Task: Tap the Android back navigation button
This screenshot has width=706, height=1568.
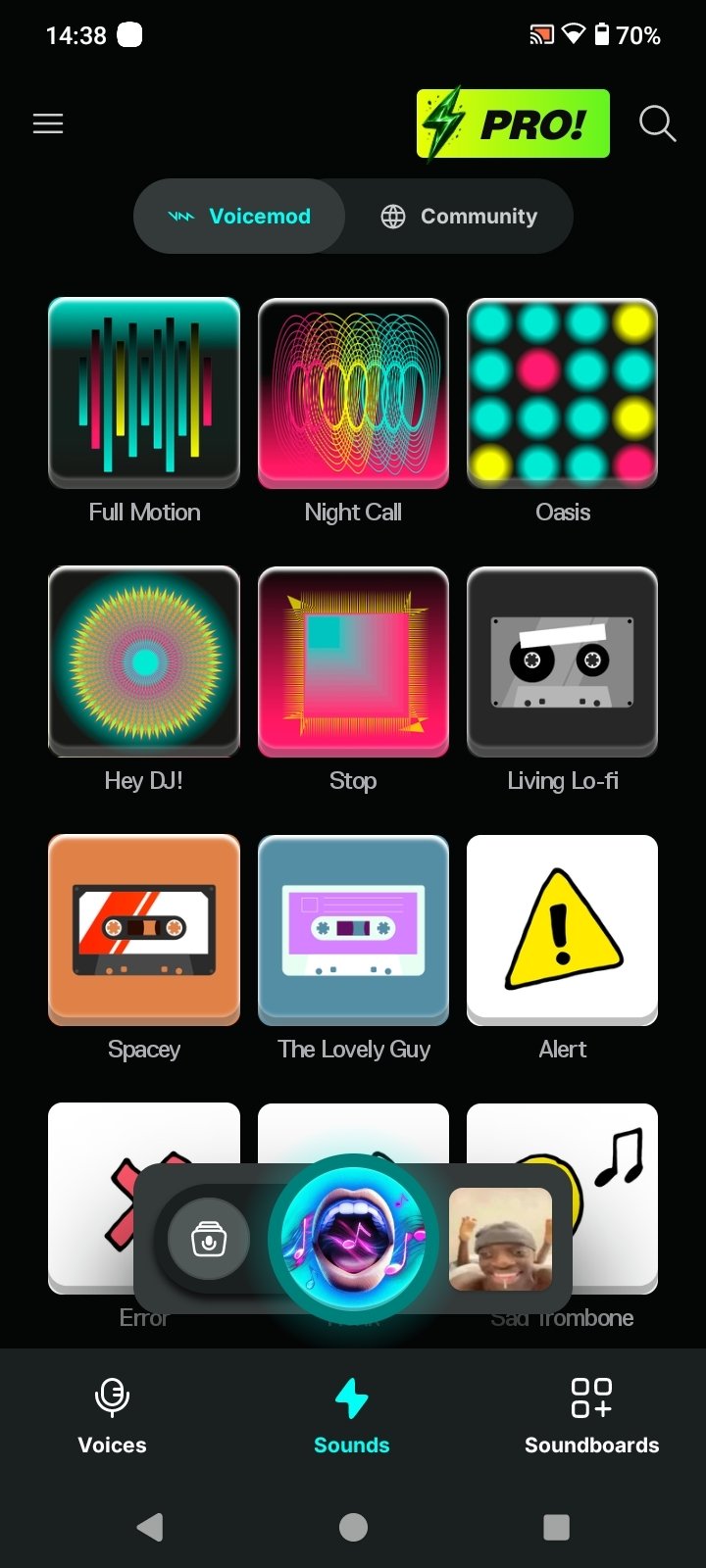Action: [x=149, y=1525]
